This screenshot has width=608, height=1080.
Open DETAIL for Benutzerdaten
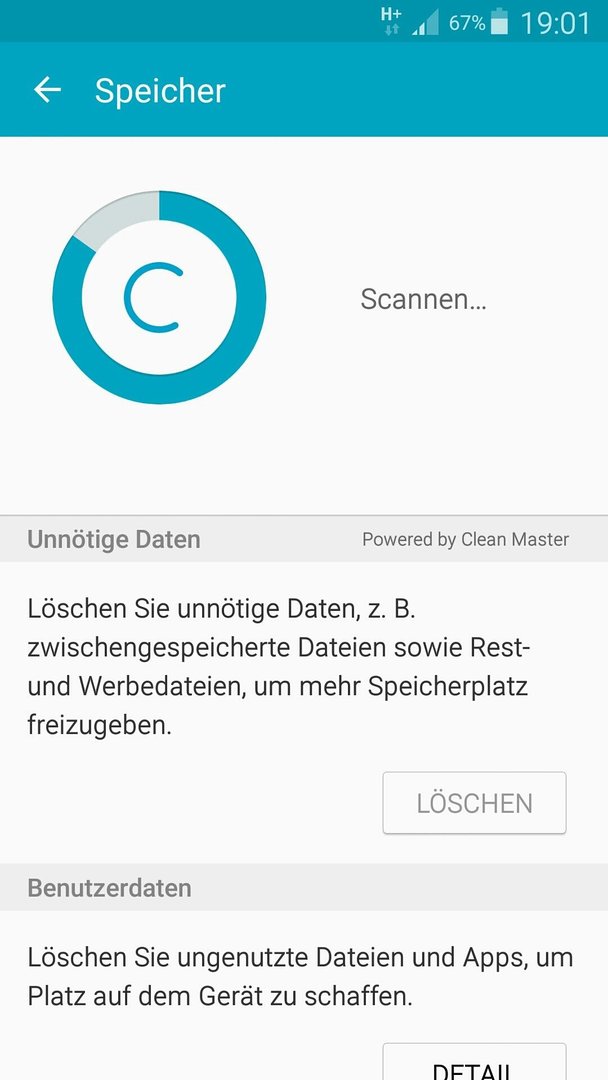click(x=474, y=1061)
